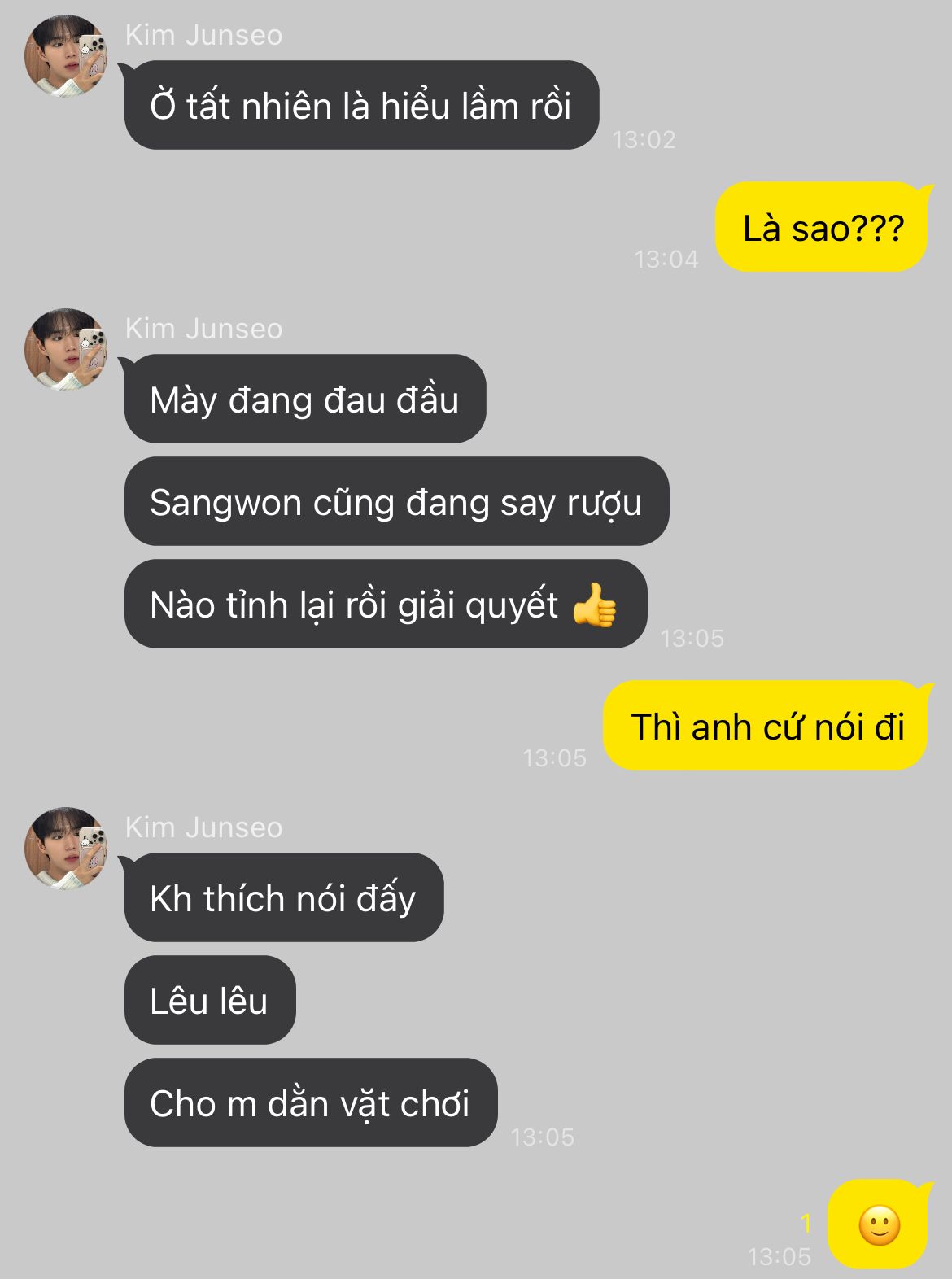Tap Kim Junseo's photo beside "Mày đang đau đầu"
Viewport: 952px width, 1279px height.
pos(66,350)
